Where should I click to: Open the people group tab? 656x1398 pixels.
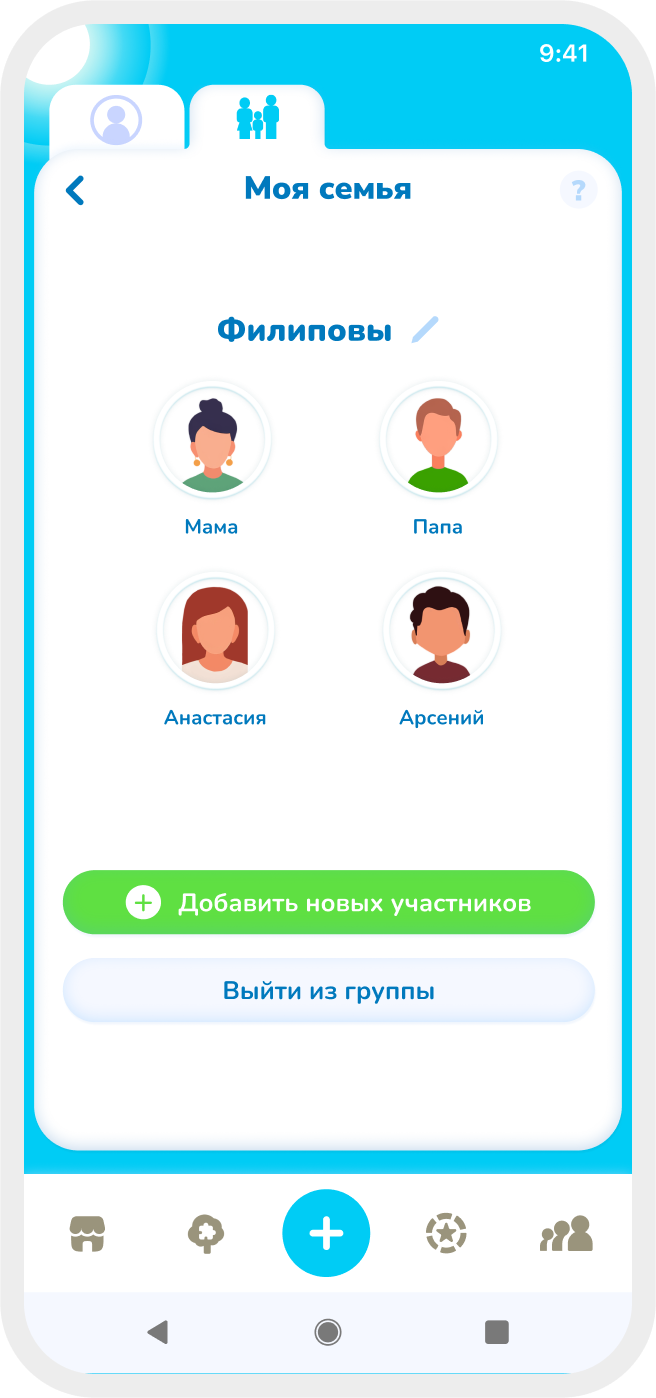566,1234
